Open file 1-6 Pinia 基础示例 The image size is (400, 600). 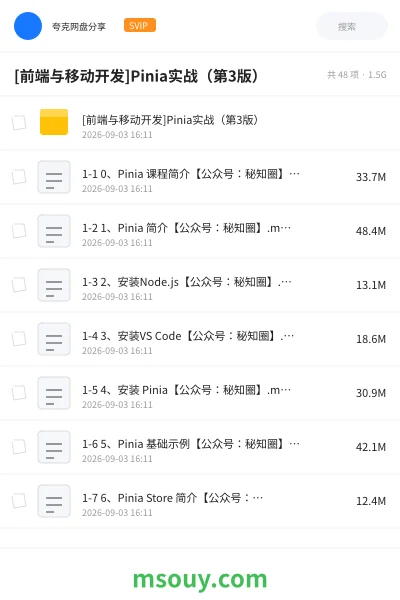point(200,447)
